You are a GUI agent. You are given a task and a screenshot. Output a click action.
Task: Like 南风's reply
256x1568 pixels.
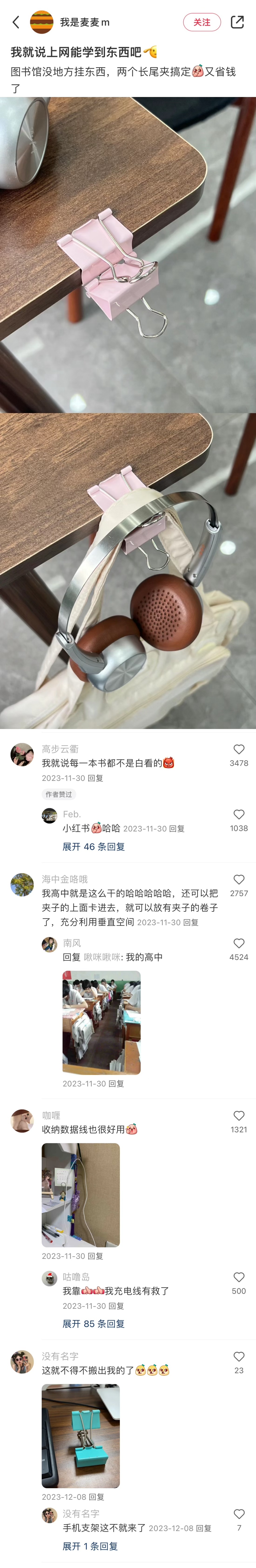[239, 943]
